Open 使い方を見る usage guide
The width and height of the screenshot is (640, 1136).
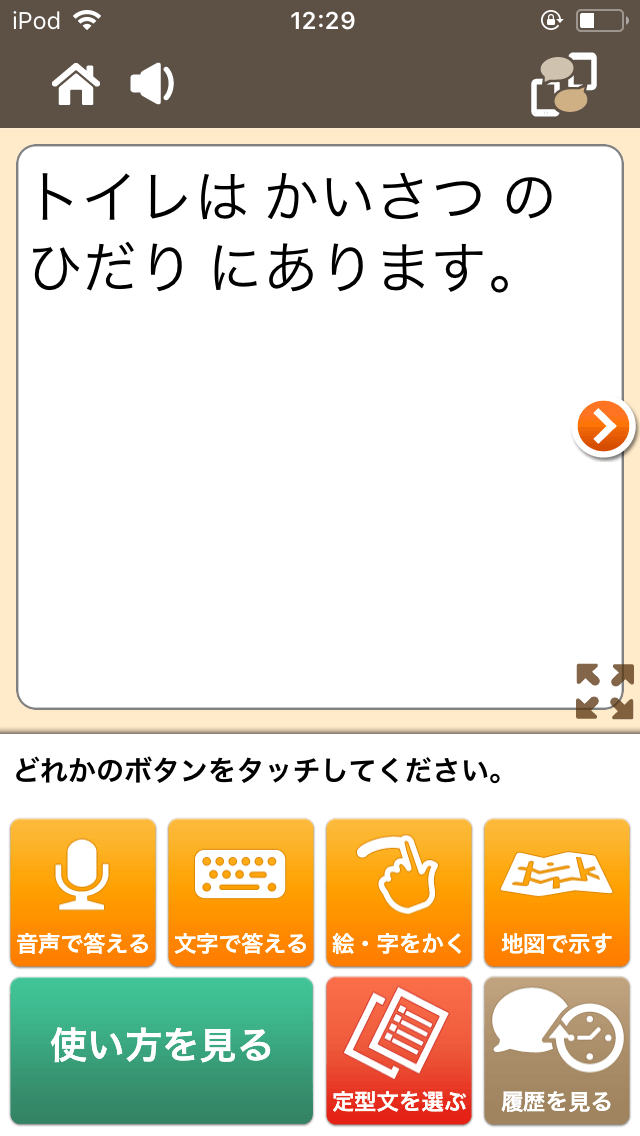[x=162, y=1050]
